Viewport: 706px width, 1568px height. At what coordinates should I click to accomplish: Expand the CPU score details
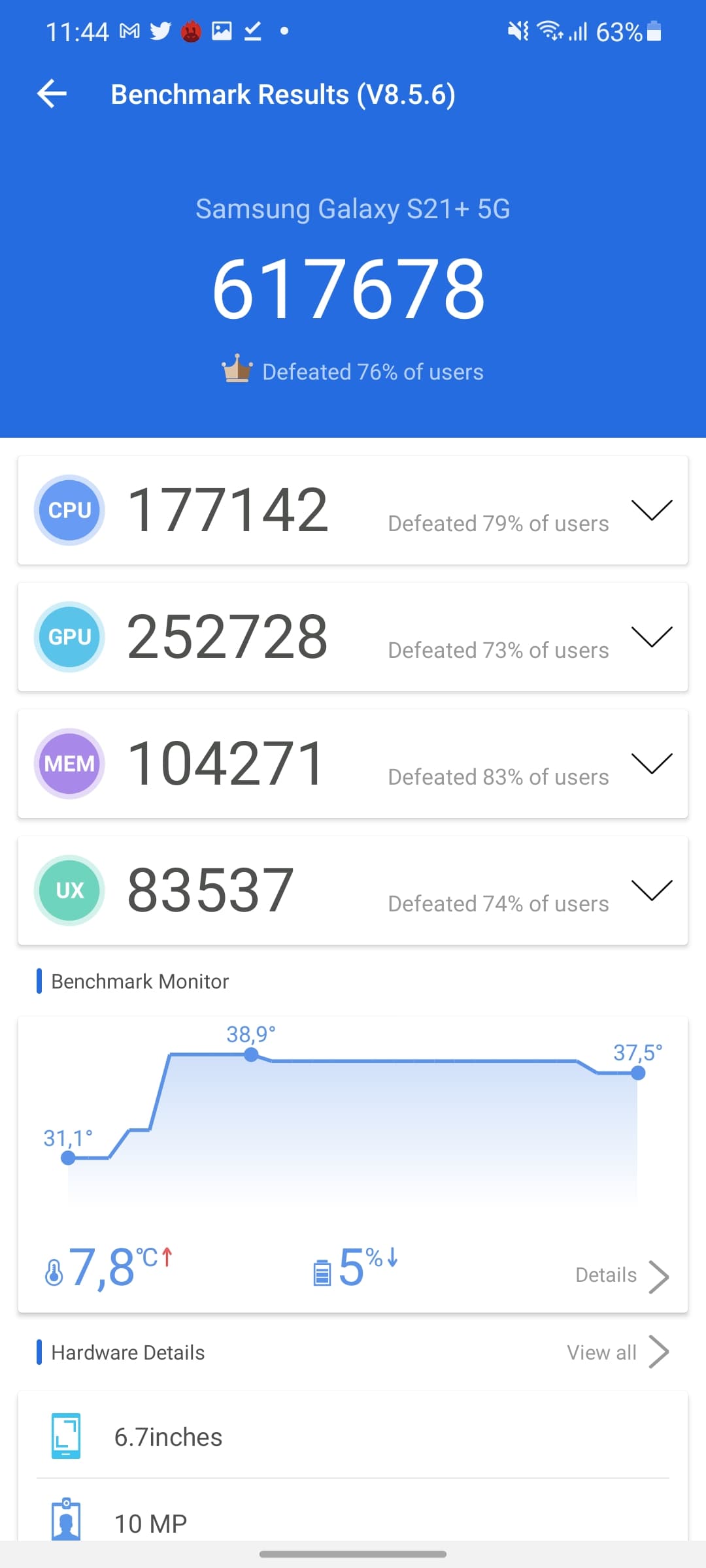pyautogui.click(x=652, y=510)
